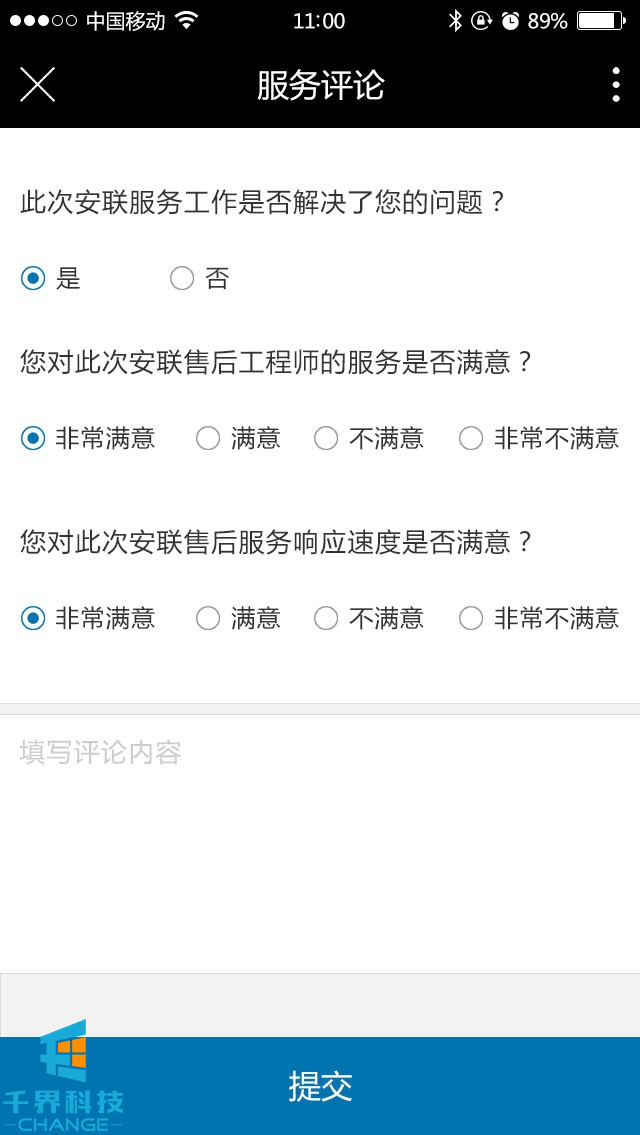Choose 非常满意 for engineer service question
This screenshot has width=640, height=1135.
(x=33, y=438)
